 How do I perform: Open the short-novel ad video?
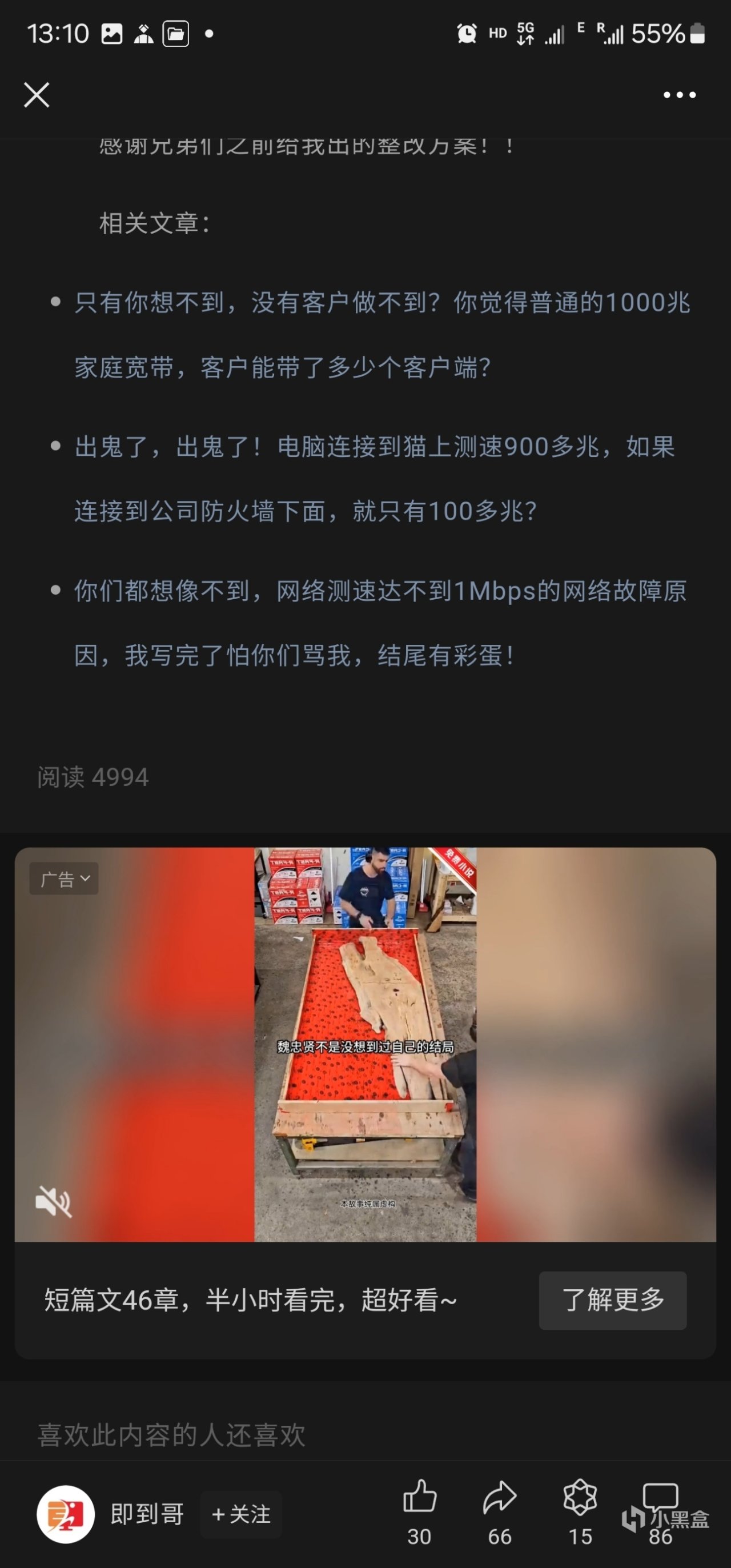pyautogui.click(x=365, y=1044)
